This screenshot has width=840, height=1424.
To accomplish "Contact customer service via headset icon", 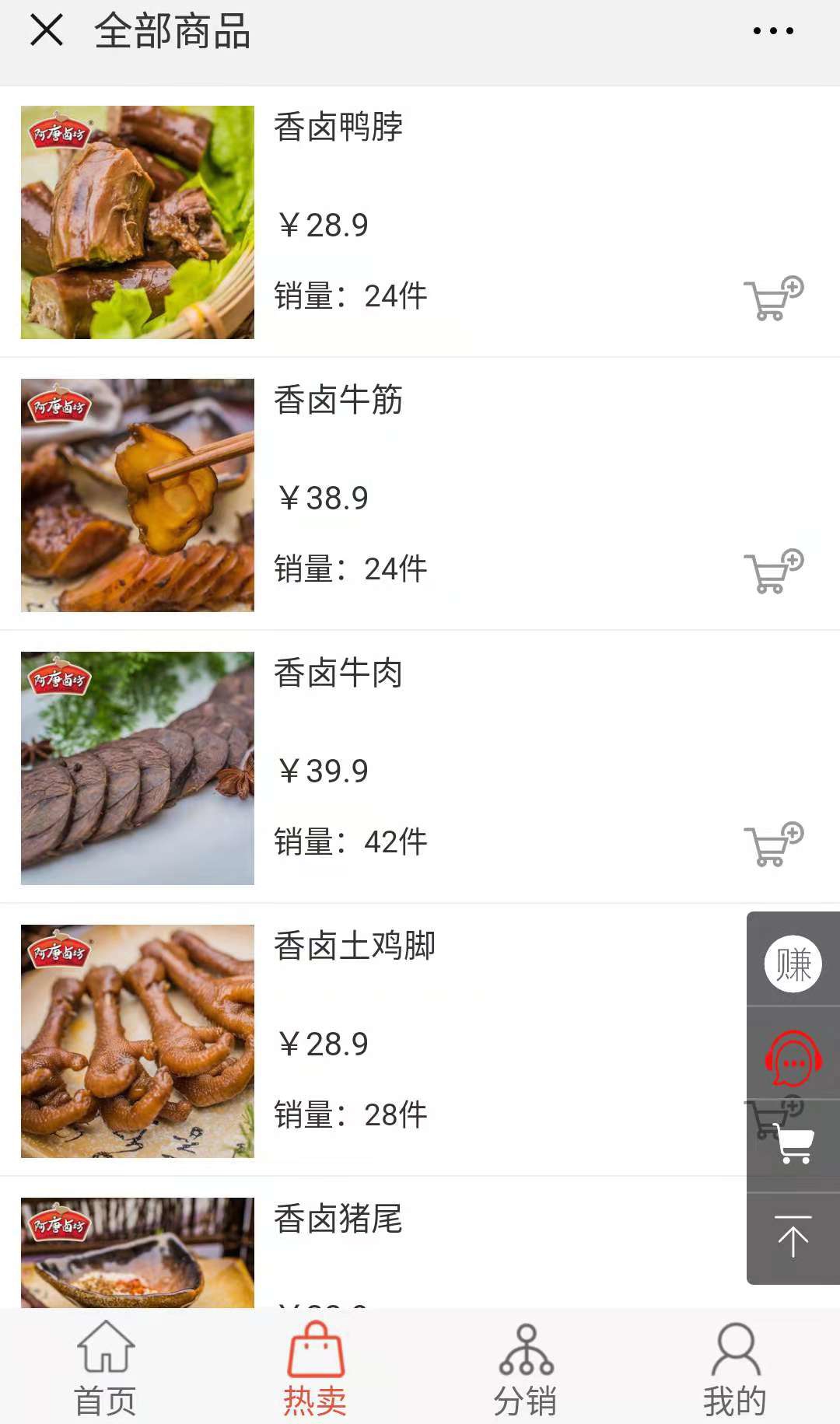I will pos(793,1058).
